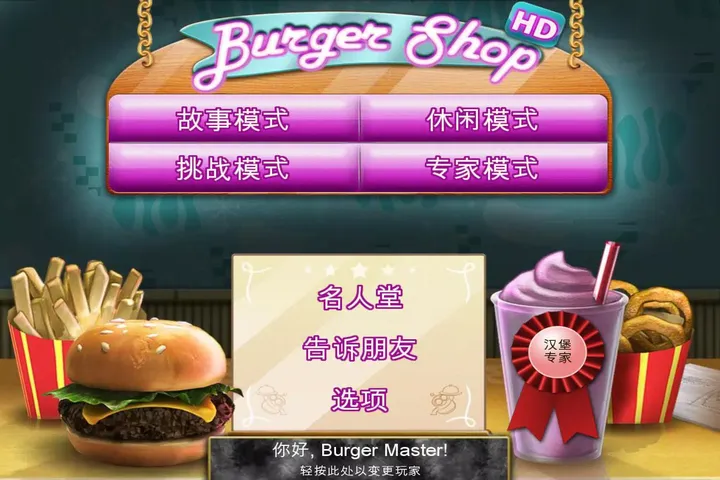Open Challenge Mode (挑战模式)
Screen dimensions: 720x480
(x=233, y=168)
